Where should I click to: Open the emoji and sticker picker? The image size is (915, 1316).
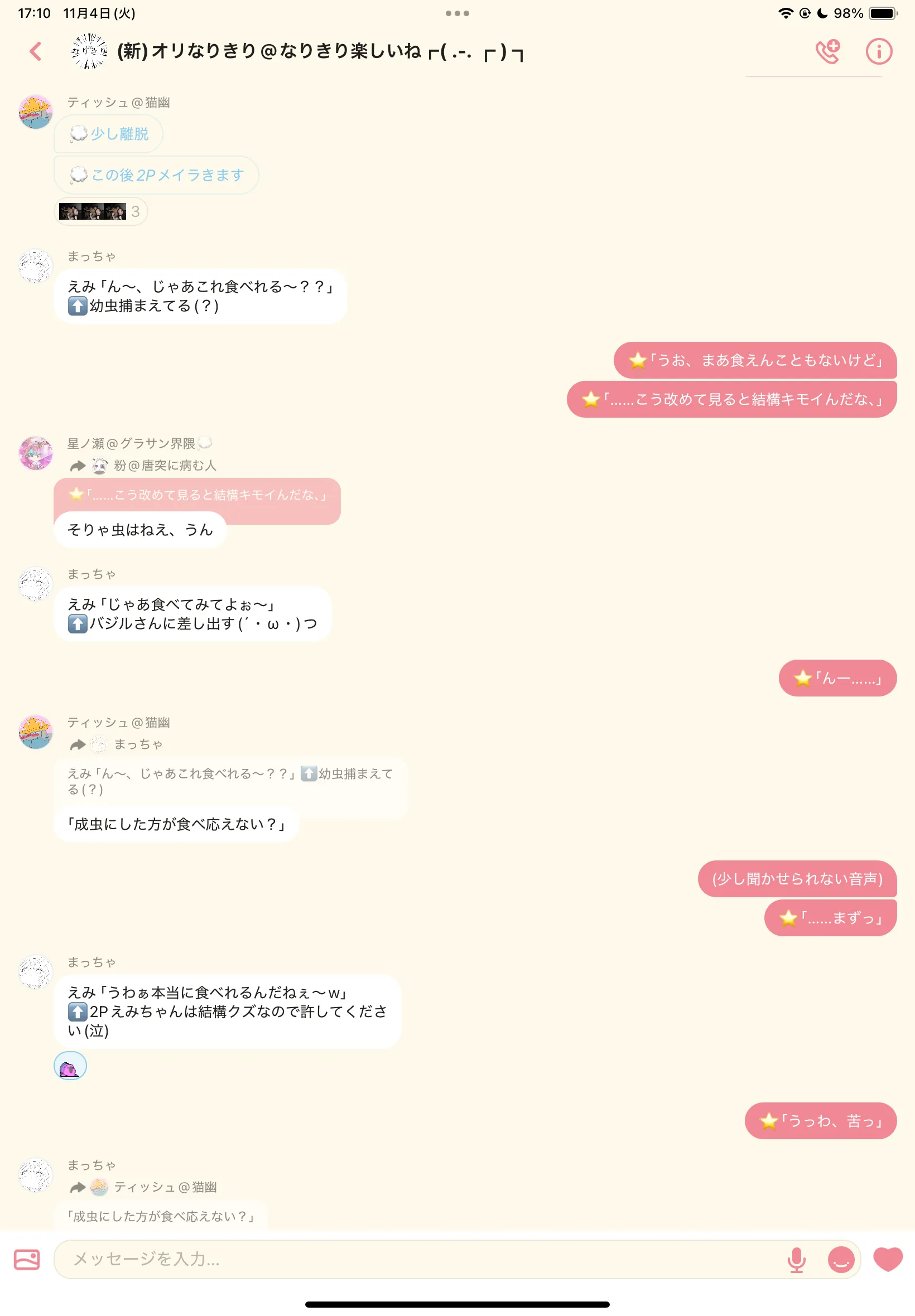pos(841,1259)
